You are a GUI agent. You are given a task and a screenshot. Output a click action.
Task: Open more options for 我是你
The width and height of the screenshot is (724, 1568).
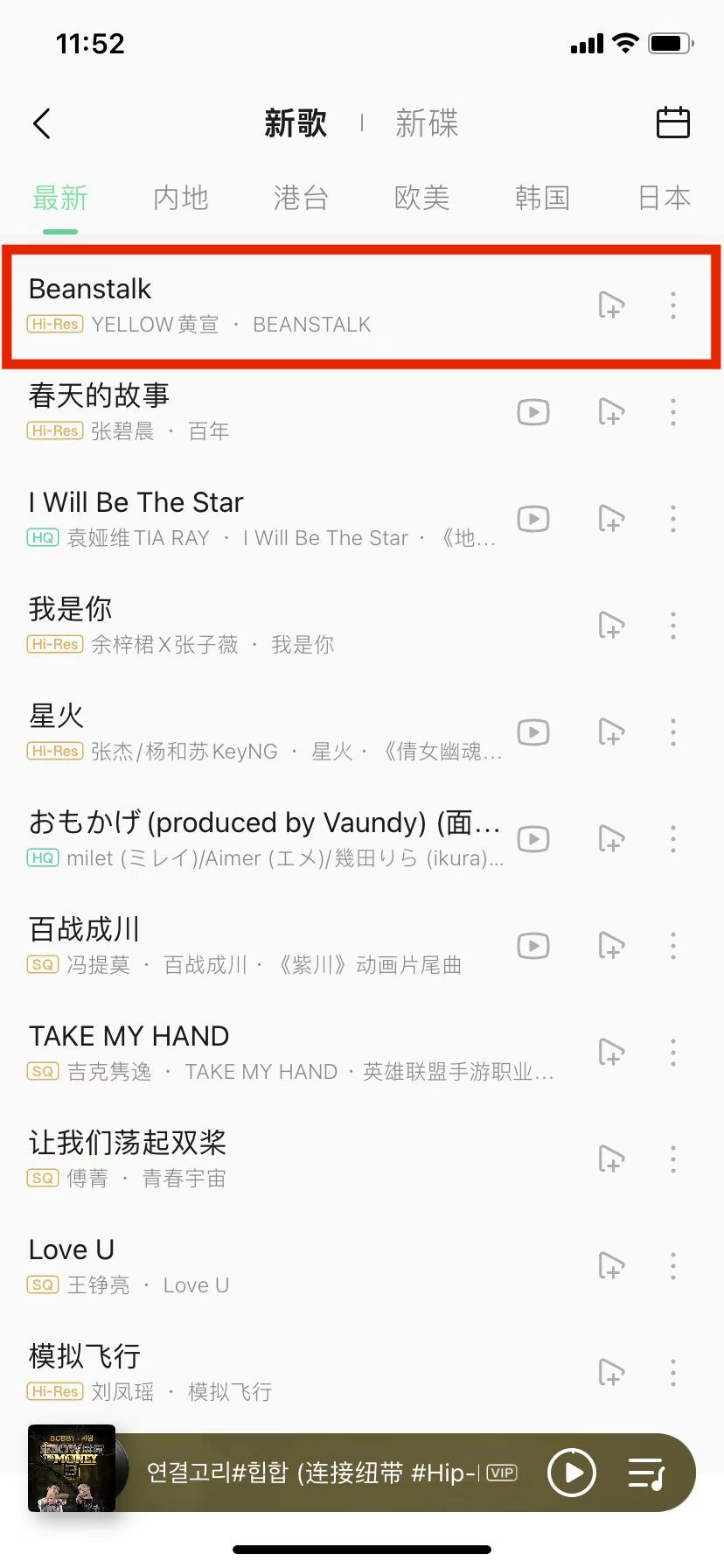pos(672,625)
